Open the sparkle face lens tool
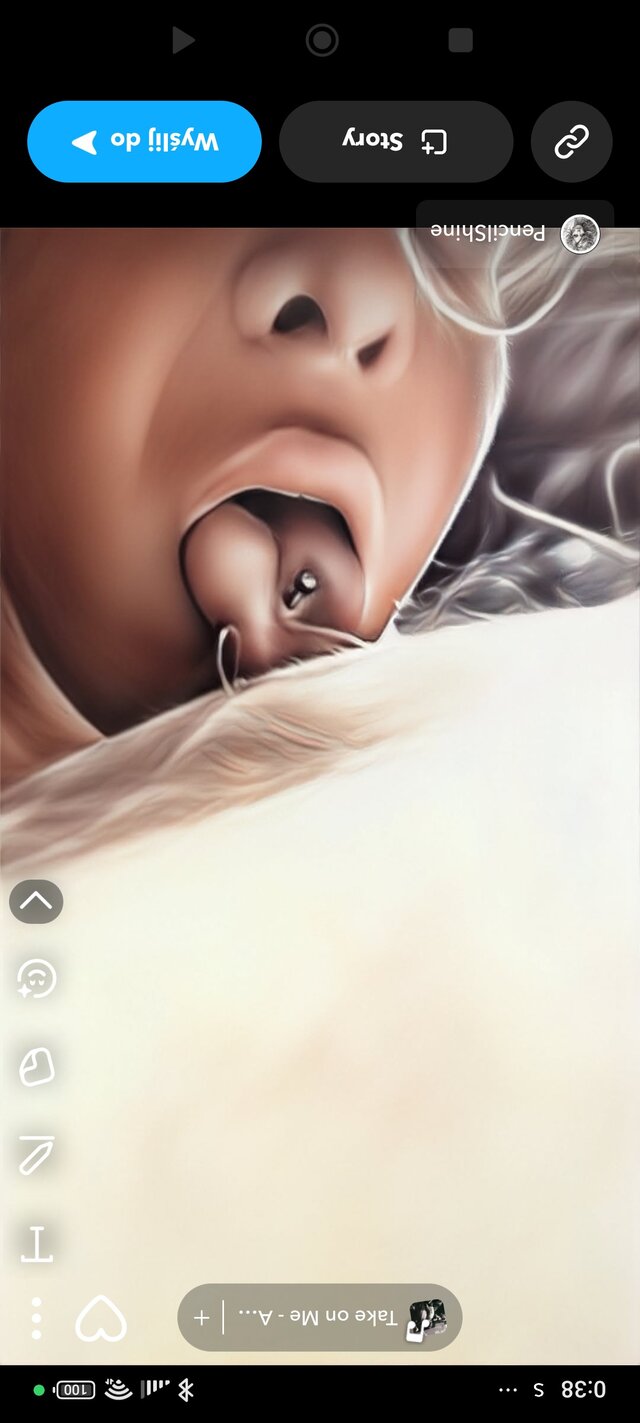Screen dimensions: 640x1423 (x=36, y=978)
